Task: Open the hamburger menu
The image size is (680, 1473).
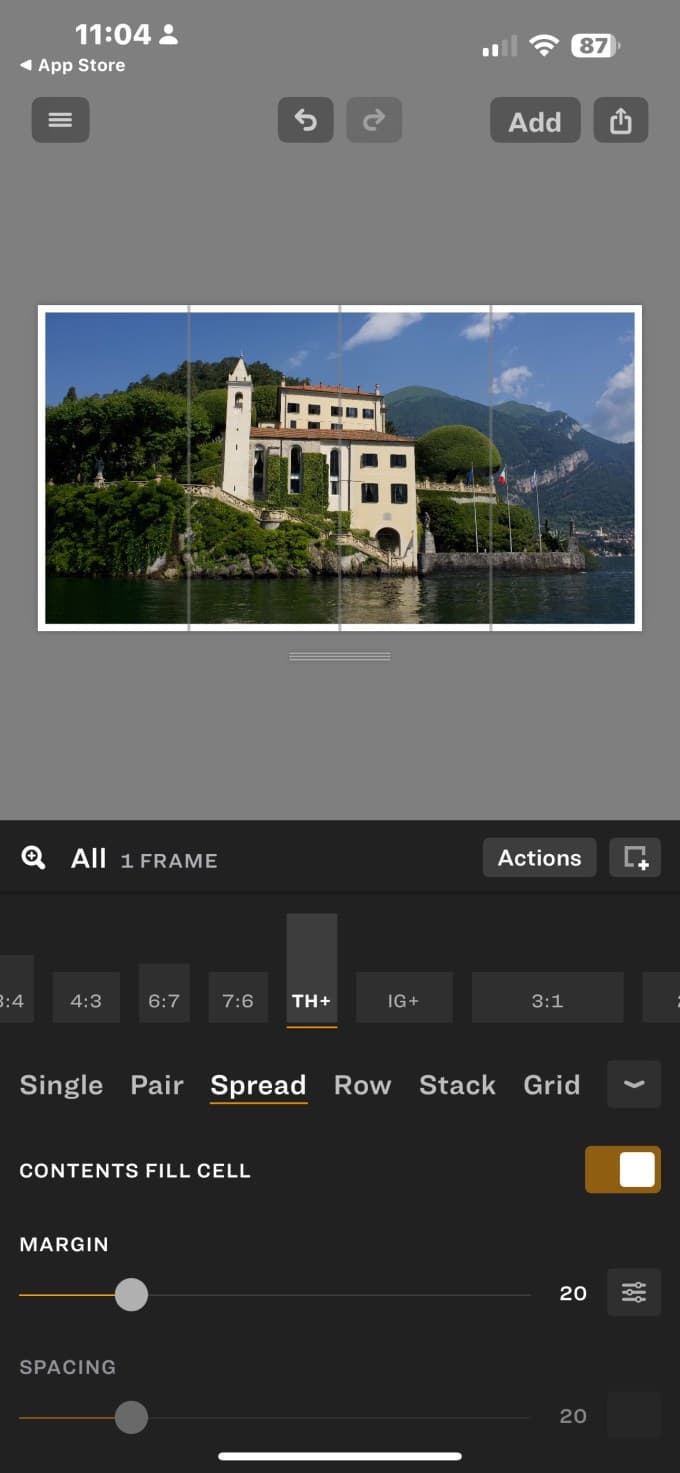Action: [60, 120]
